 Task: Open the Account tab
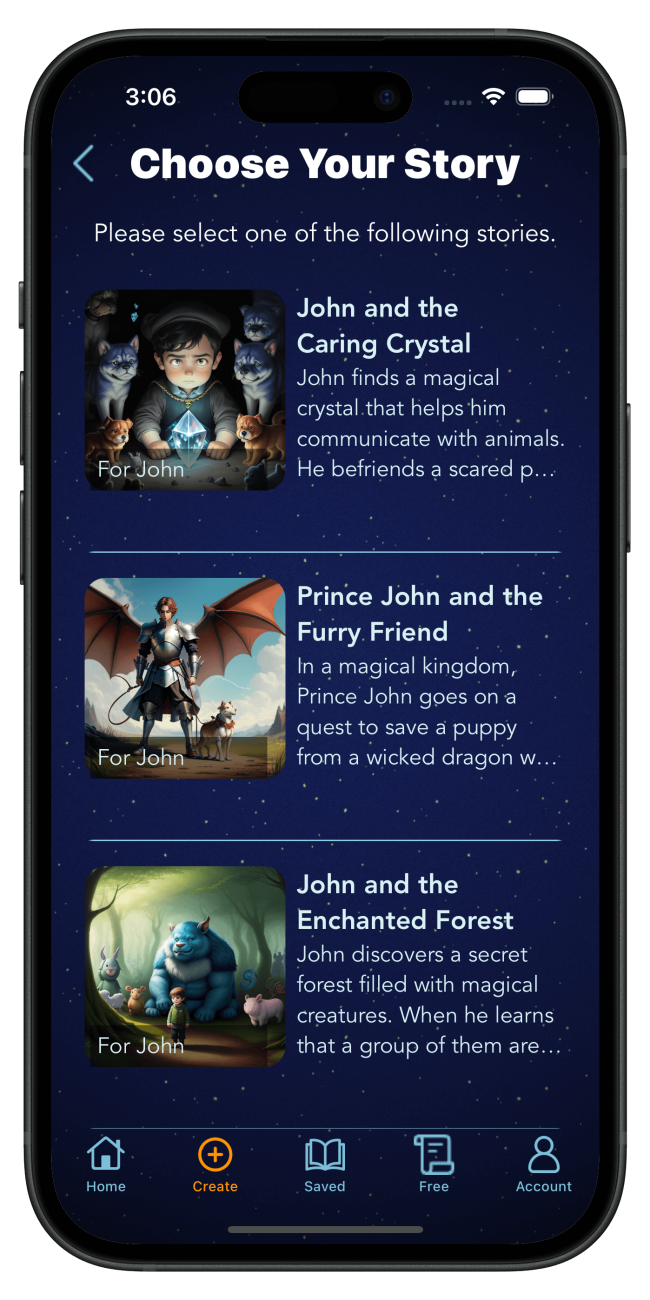click(x=544, y=1164)
